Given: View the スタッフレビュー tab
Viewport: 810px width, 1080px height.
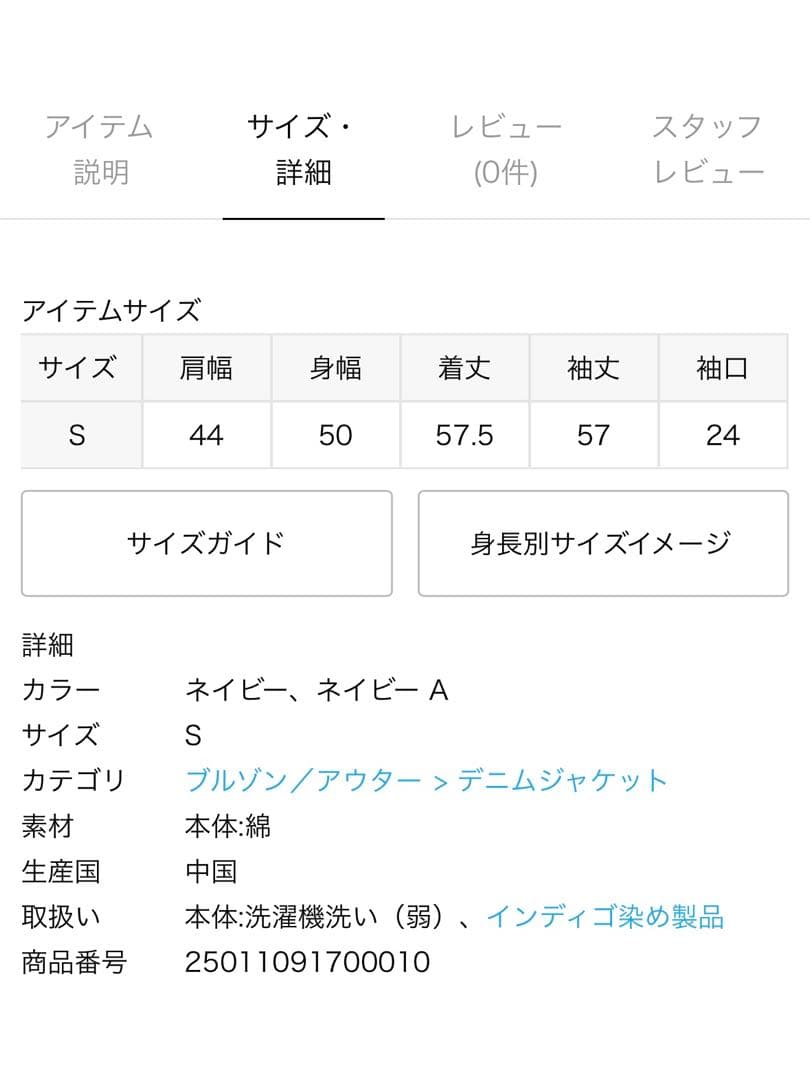Looking at the screenshot, I should point(705,150).
